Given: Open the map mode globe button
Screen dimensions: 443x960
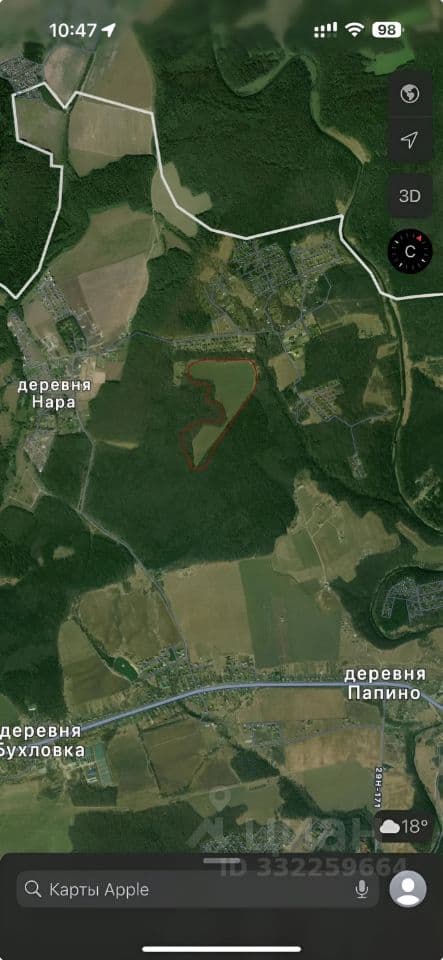Looking at the screenshot, I should coord(409,94).
